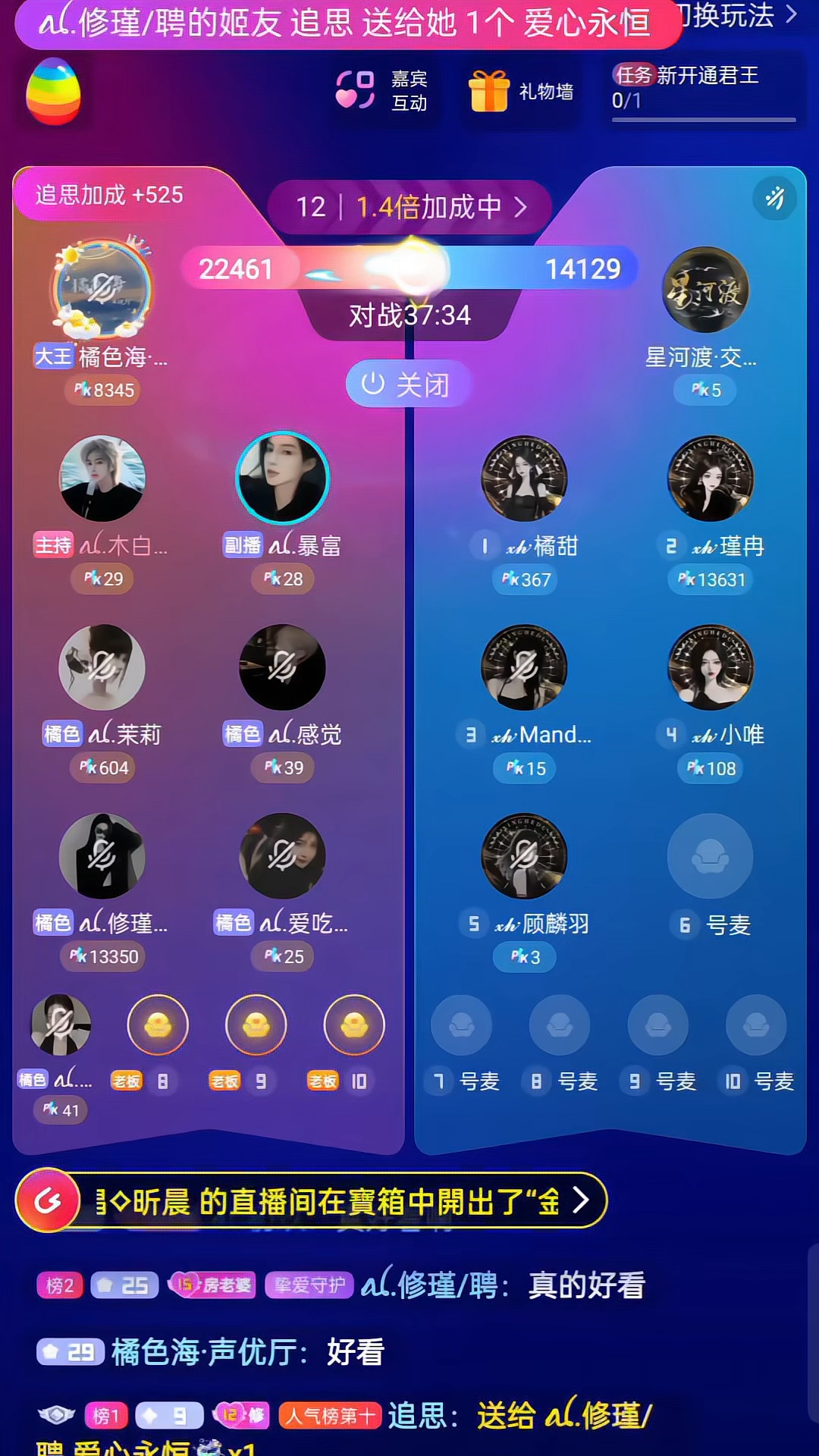Join the 老板 seat number 8

158,1025
